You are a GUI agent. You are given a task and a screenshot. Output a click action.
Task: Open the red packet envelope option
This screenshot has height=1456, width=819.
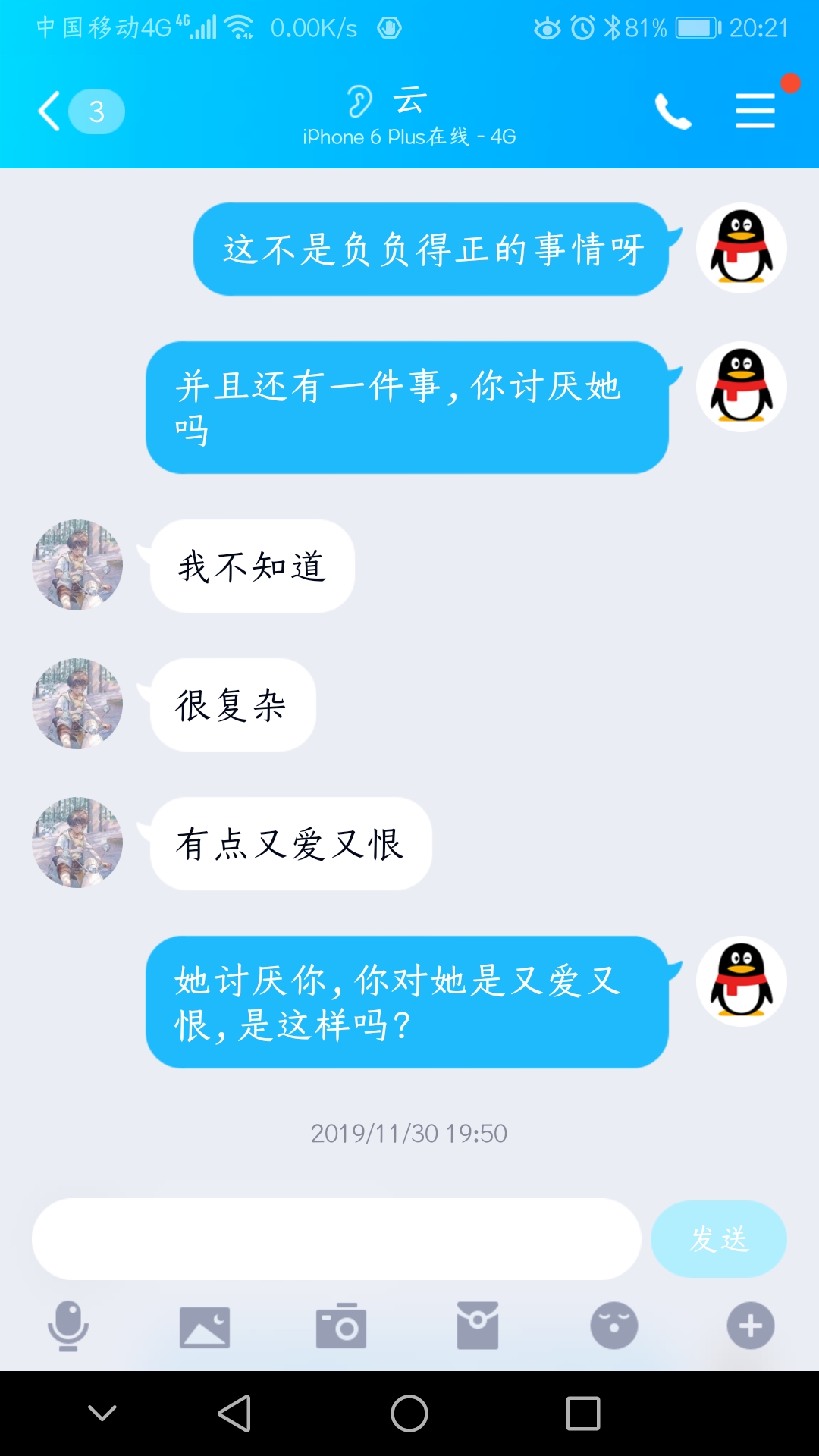point(478,1326)
